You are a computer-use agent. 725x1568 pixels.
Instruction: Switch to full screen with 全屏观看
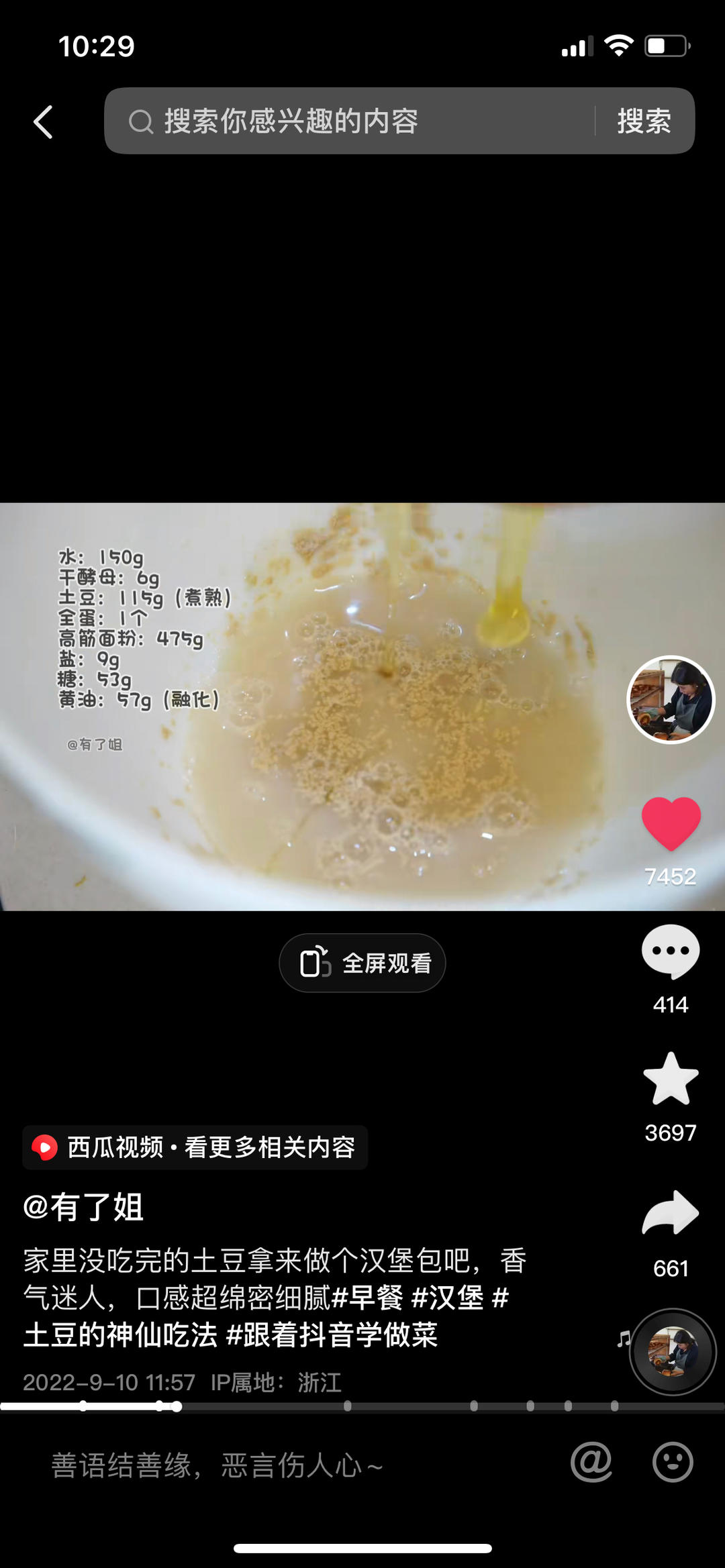[x=362, y=963]
